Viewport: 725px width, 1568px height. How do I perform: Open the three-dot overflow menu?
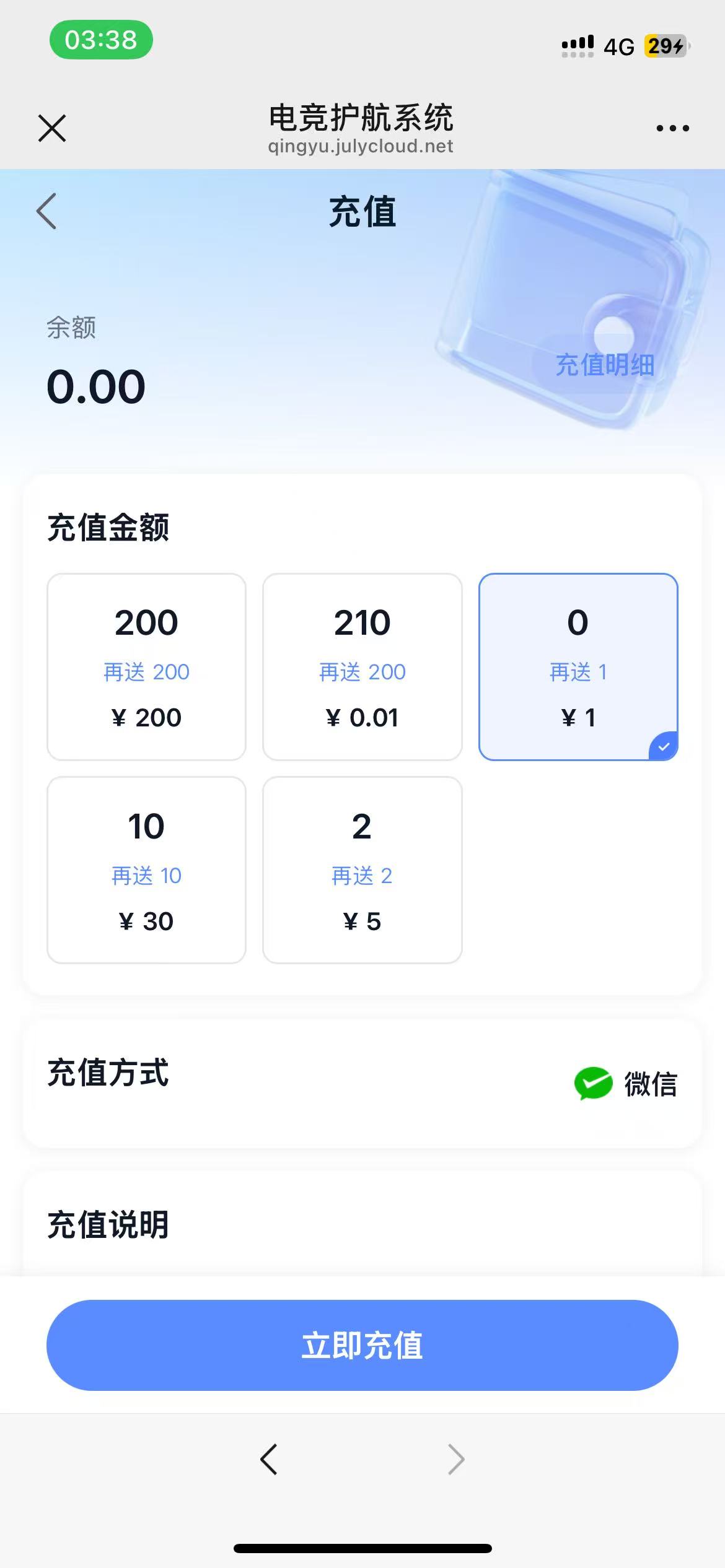tap(672, 128)
